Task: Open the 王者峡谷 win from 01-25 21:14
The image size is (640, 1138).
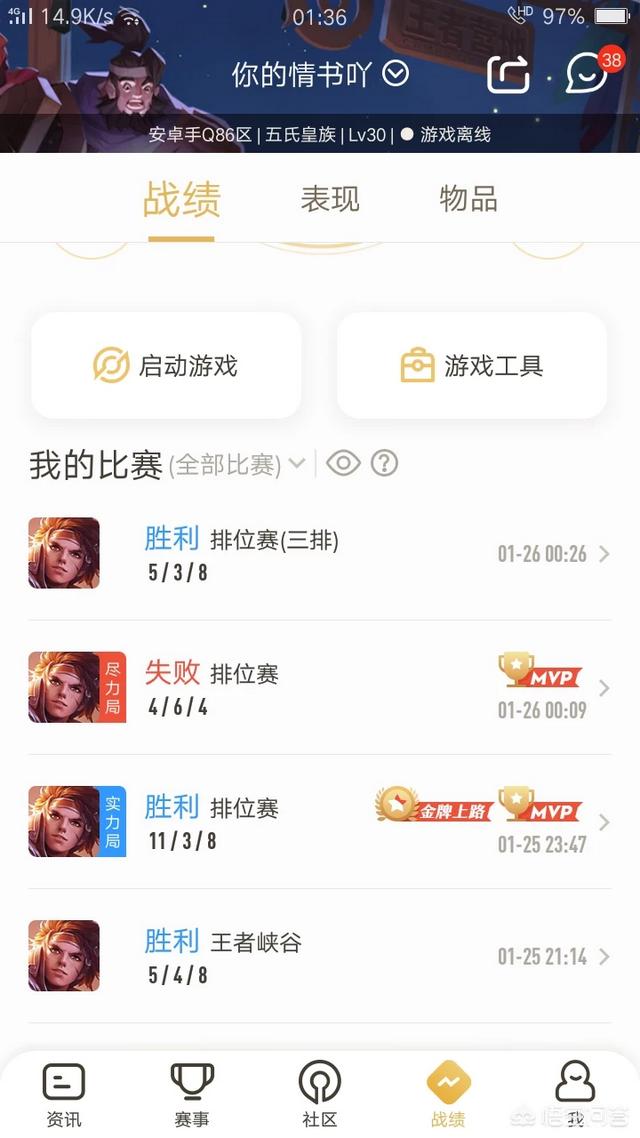Action: point(320,956)
